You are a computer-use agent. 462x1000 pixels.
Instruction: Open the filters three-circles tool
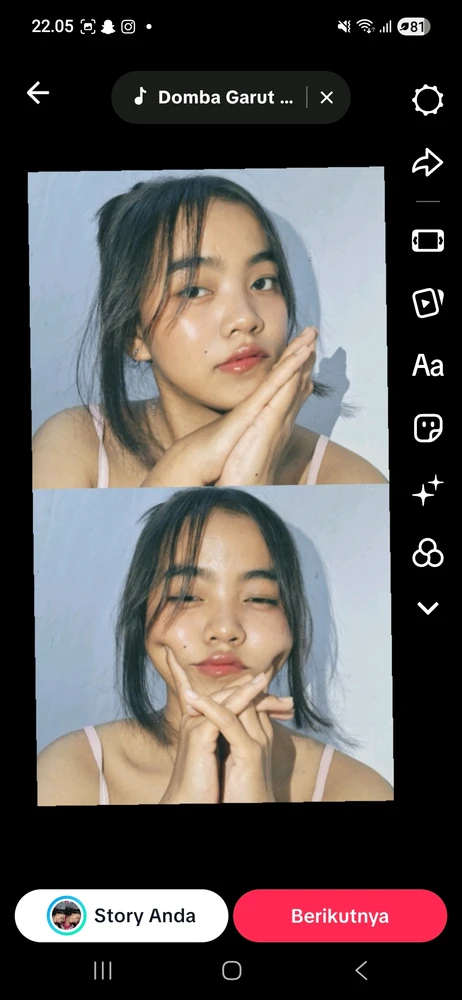tap(428, 552)
